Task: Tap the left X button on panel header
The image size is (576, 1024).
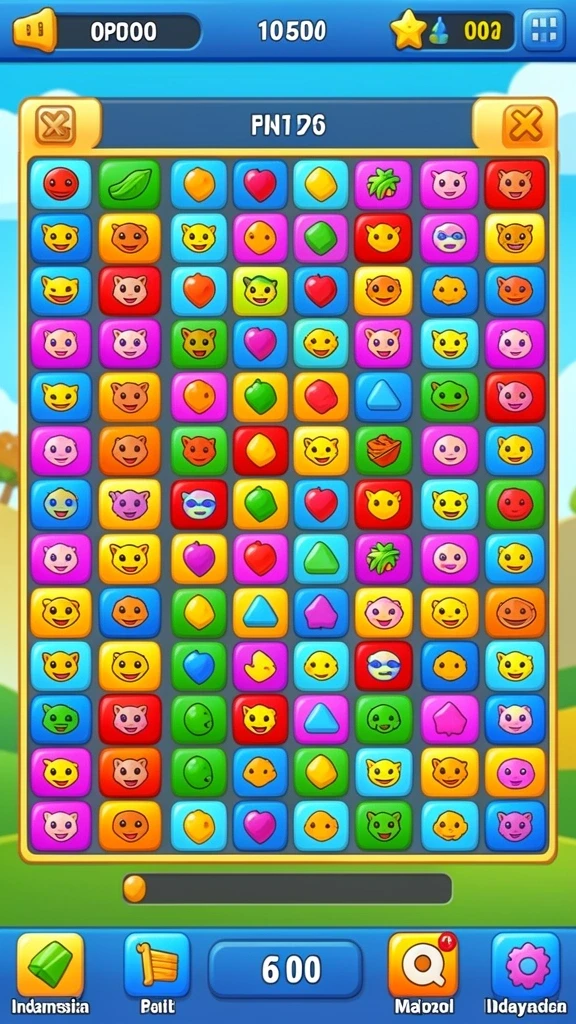Action: [x=55, y=125]
